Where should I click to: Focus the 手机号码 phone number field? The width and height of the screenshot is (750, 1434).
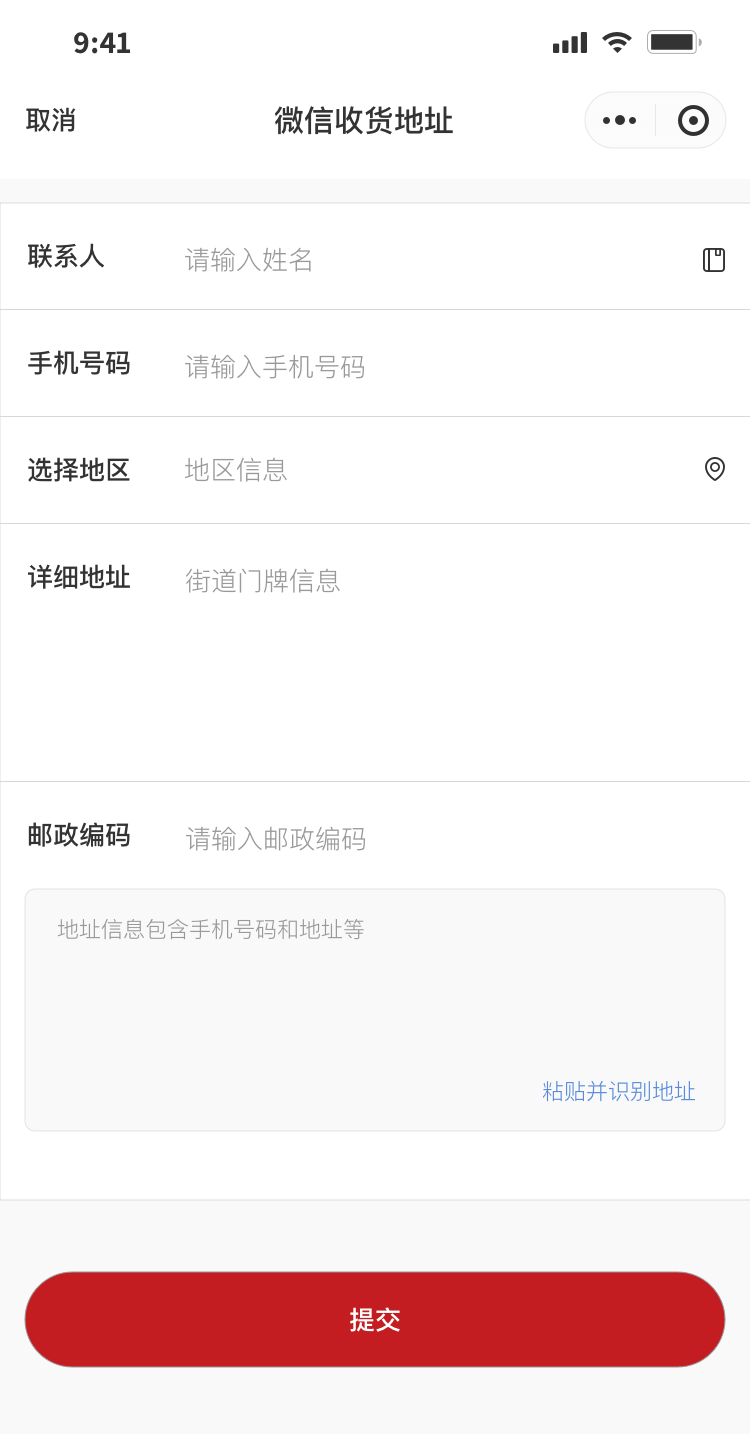tap(440, 367)
